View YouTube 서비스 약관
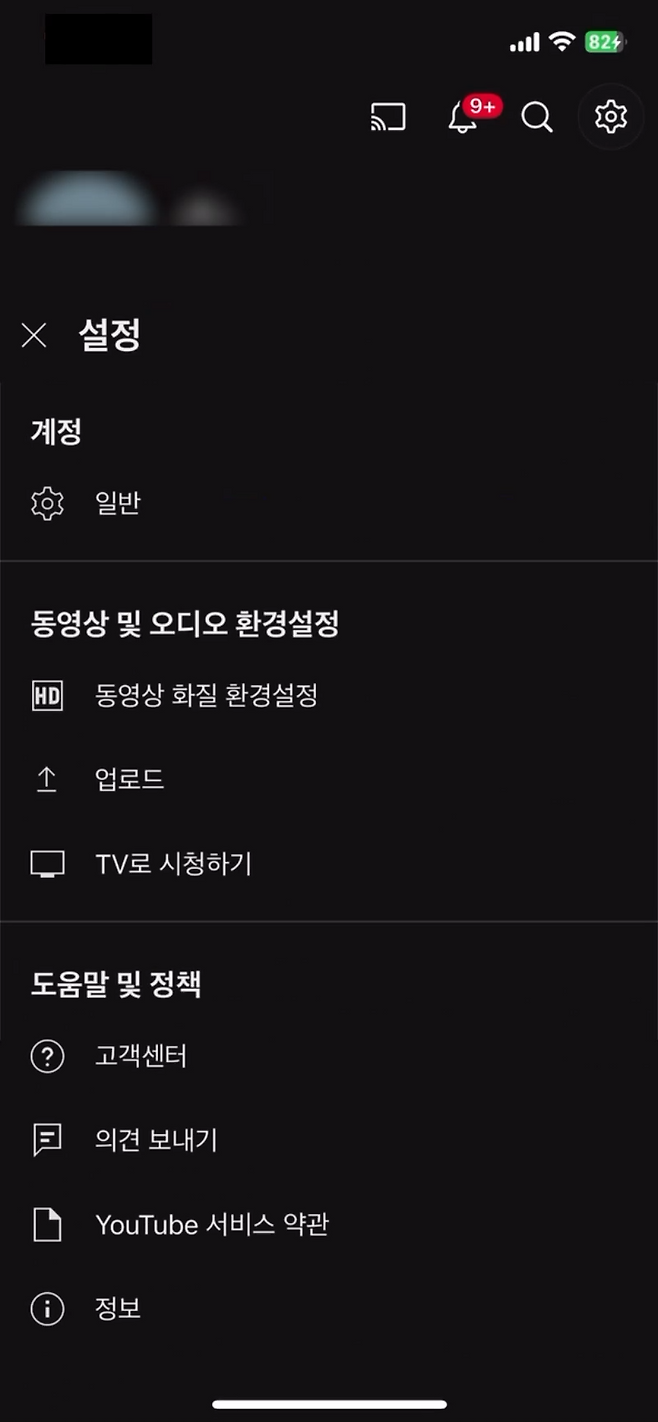 [x=212, y=1224]
